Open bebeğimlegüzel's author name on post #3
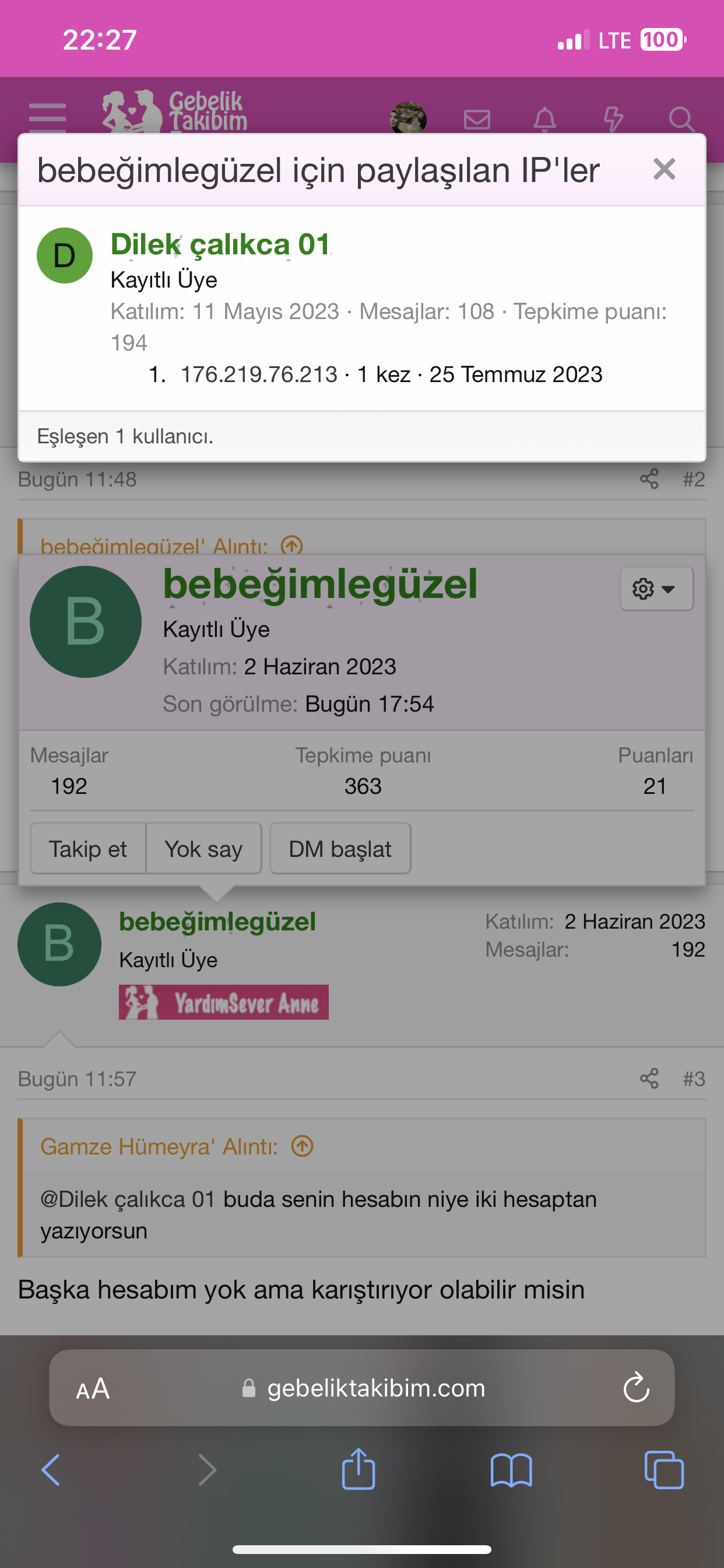724x1568 pixels. [217, 922]
